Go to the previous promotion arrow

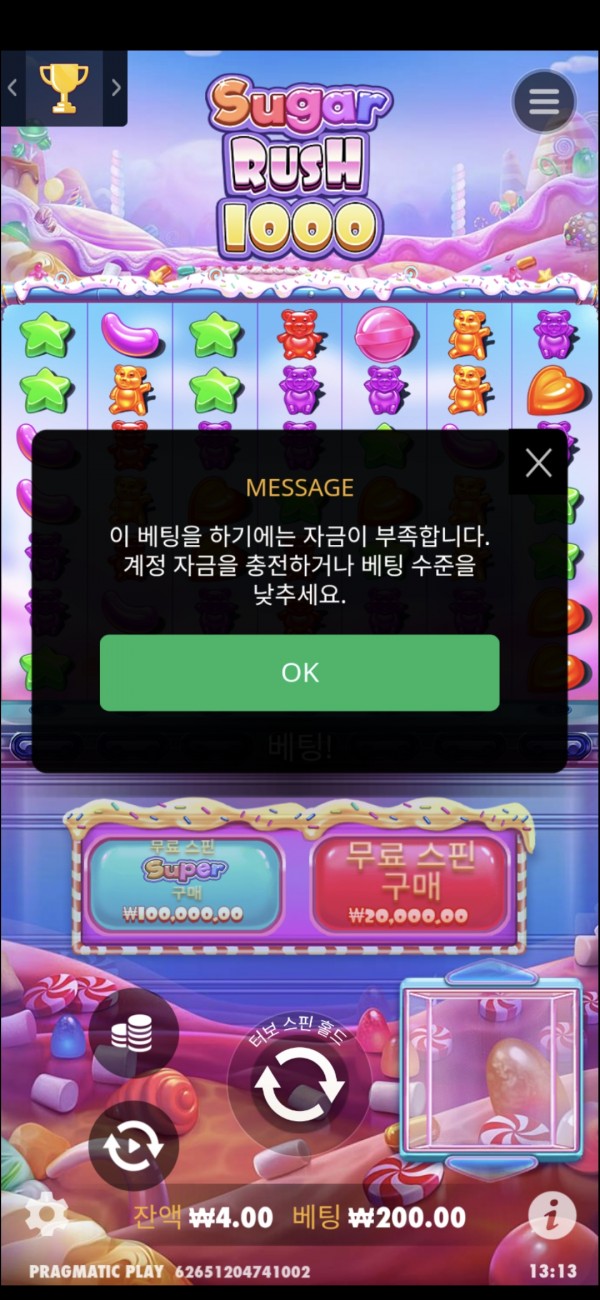point(13,88)
